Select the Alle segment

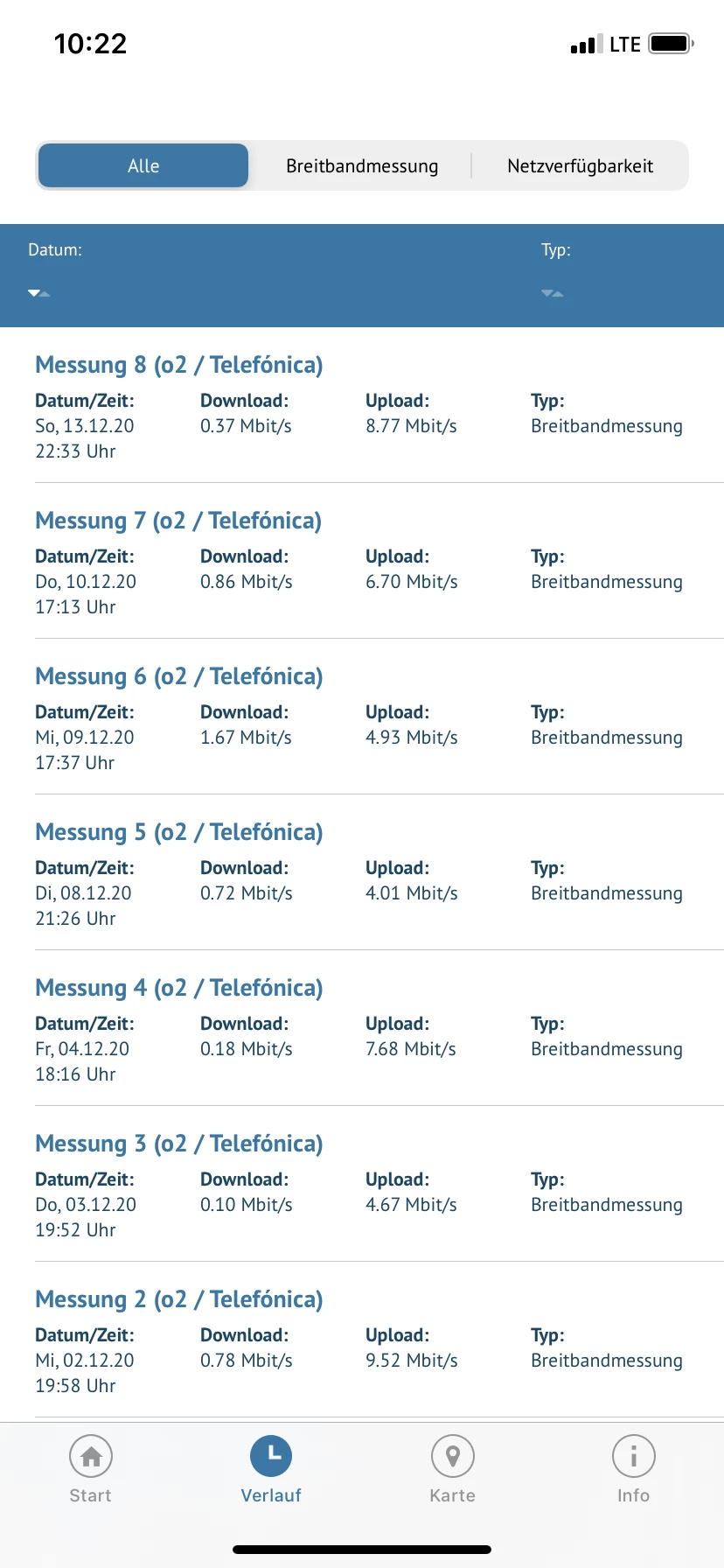(143, 166)
